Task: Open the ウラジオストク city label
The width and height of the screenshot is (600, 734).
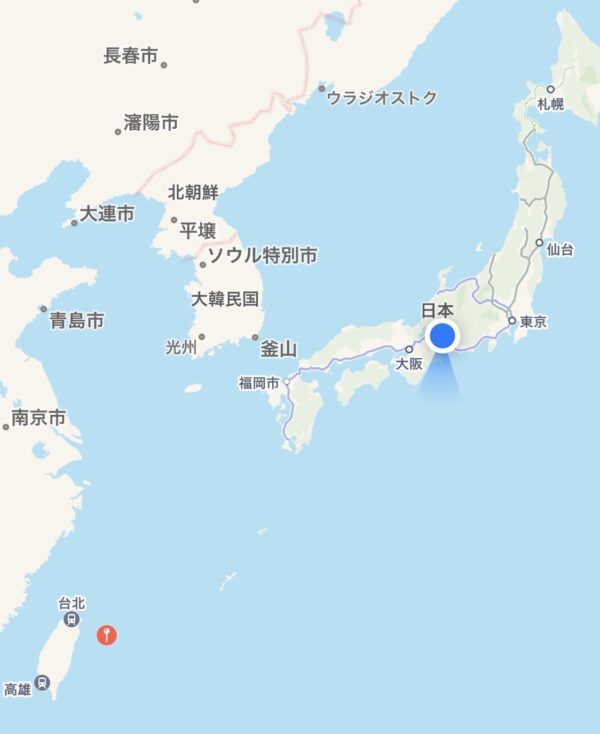Action: click(x=383, y=97)
